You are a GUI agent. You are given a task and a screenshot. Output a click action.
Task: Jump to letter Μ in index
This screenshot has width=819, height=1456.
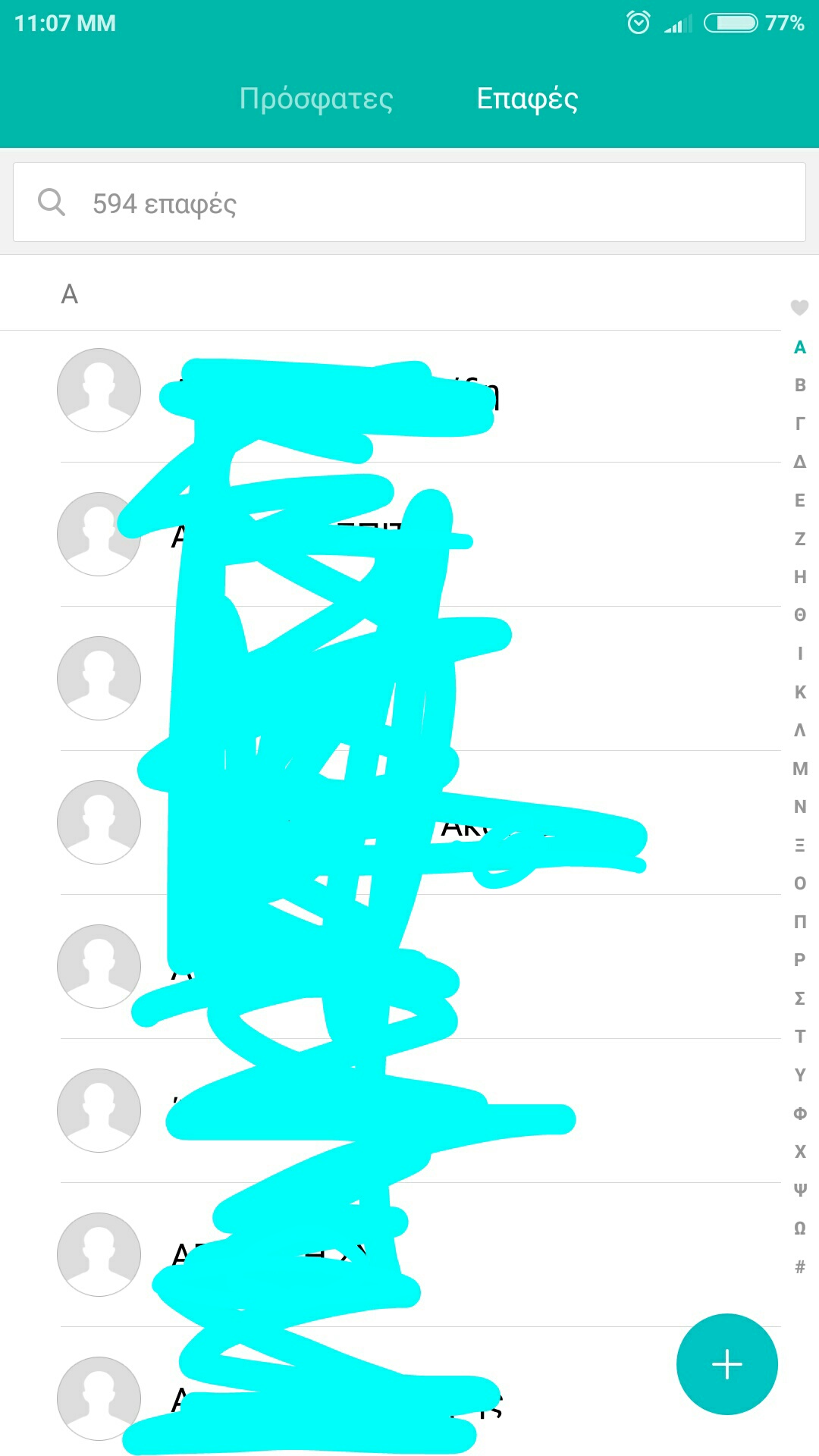pos(799,768)
